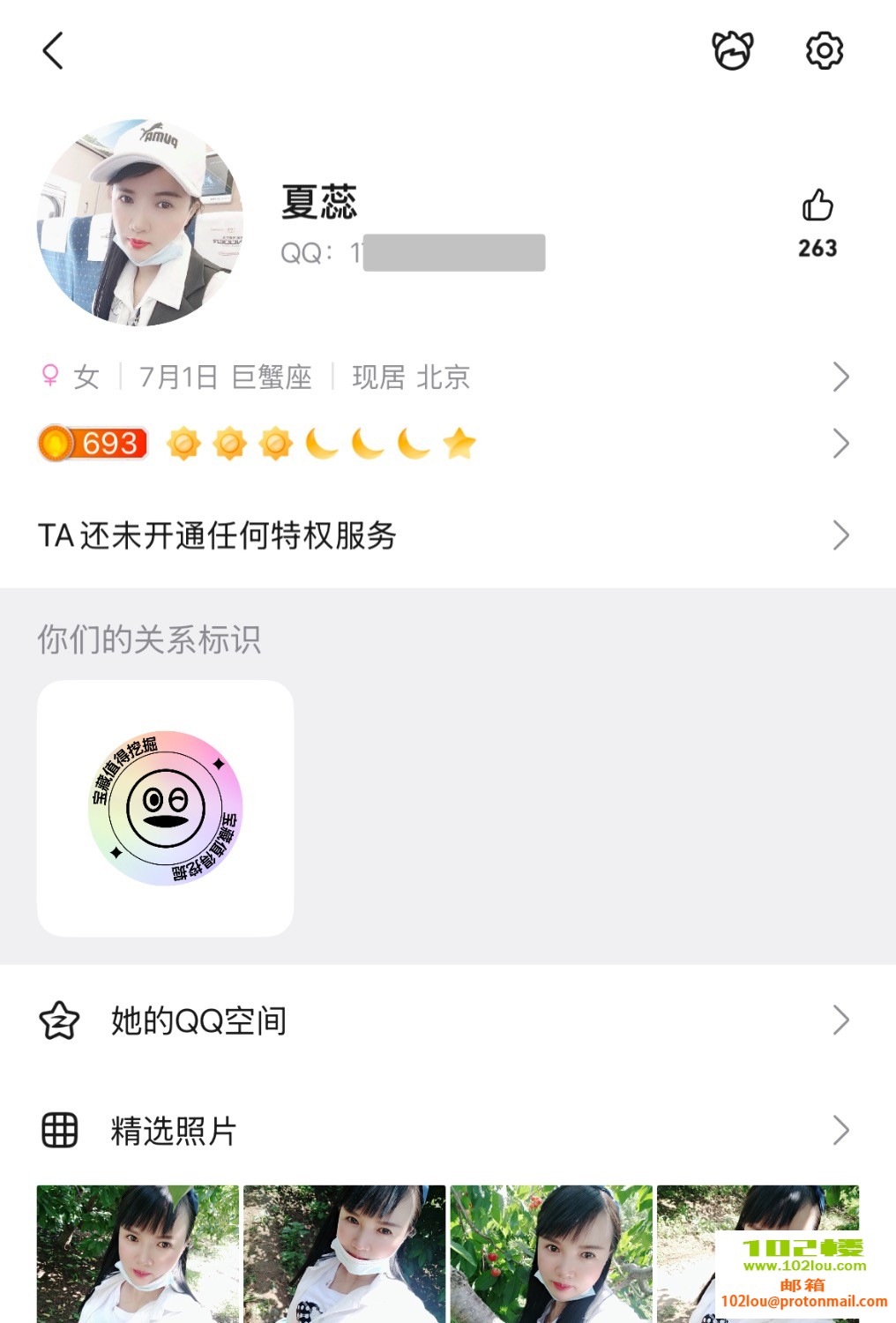Open 她的QQ空间
Viewport: 896px width, 1323px height.
coord(441,1020)
